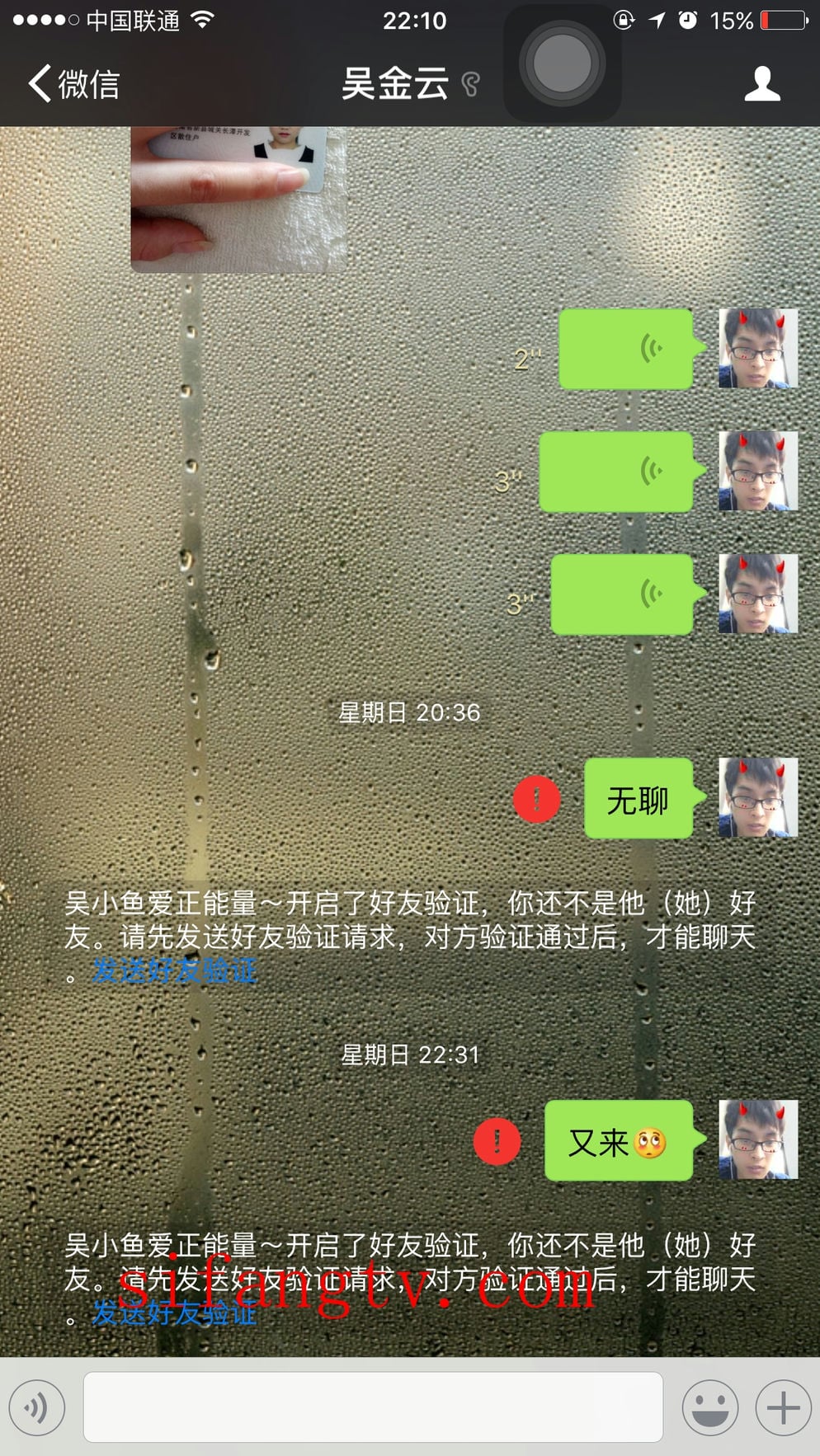This screenshot has height=1456, width=820.
Task: Open the ID card photo message
Action: point(238,198)
